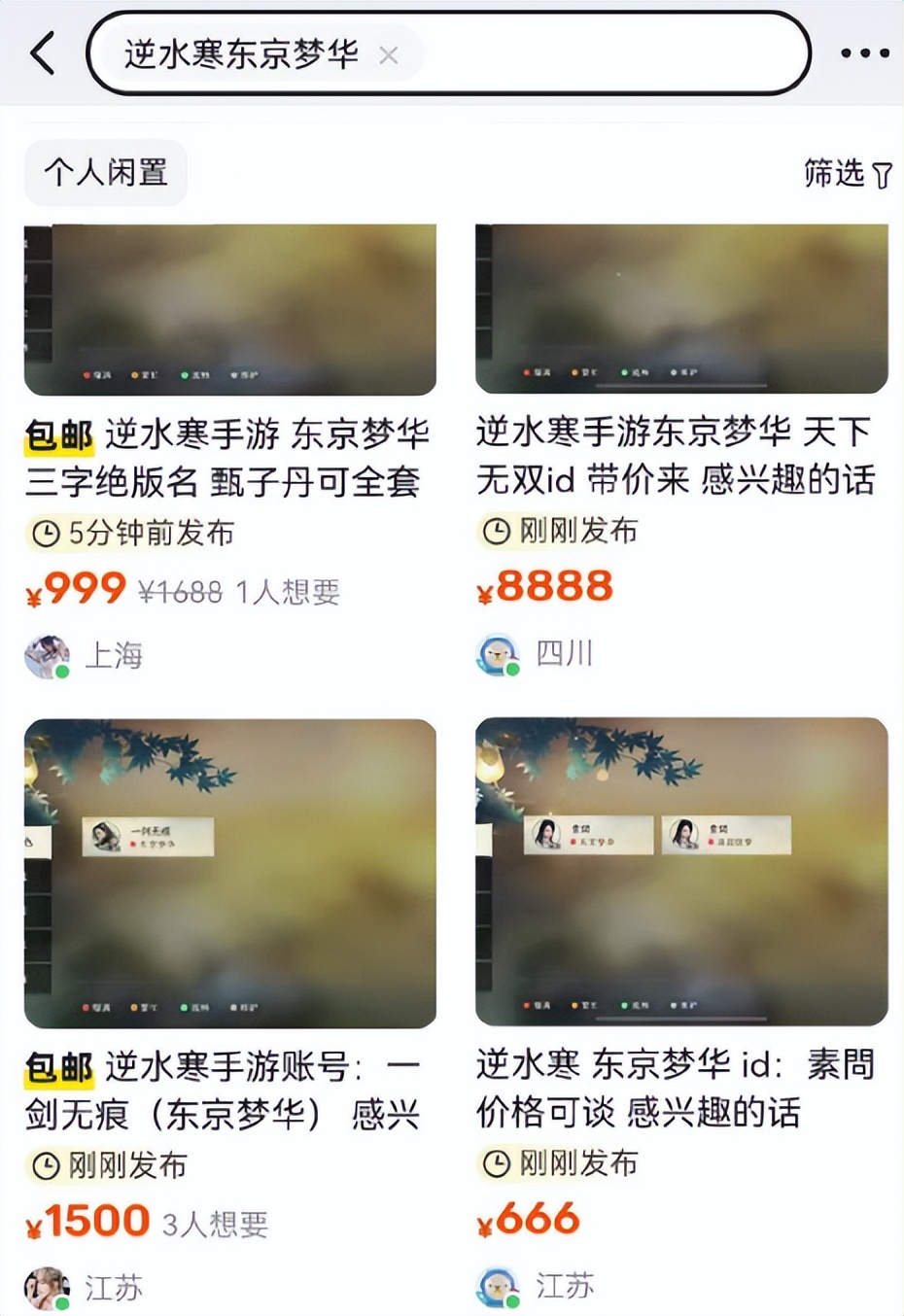904x1316 pixels.
Task: Tap the 1人想要 label on 999 listing
Action: (x=287, y=587)
